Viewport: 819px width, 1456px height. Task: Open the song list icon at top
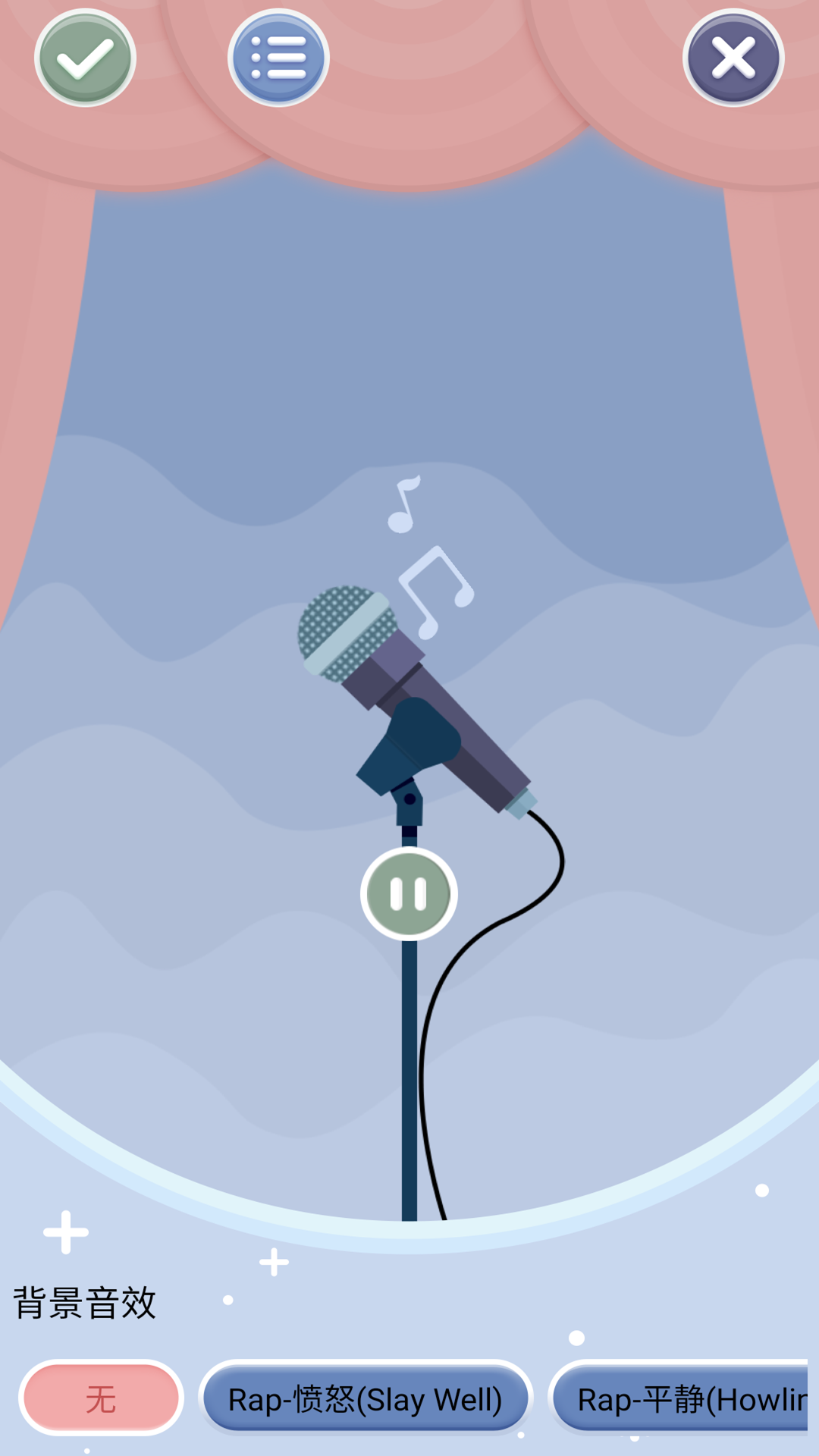pyautogui.click(x=278, y=58)
